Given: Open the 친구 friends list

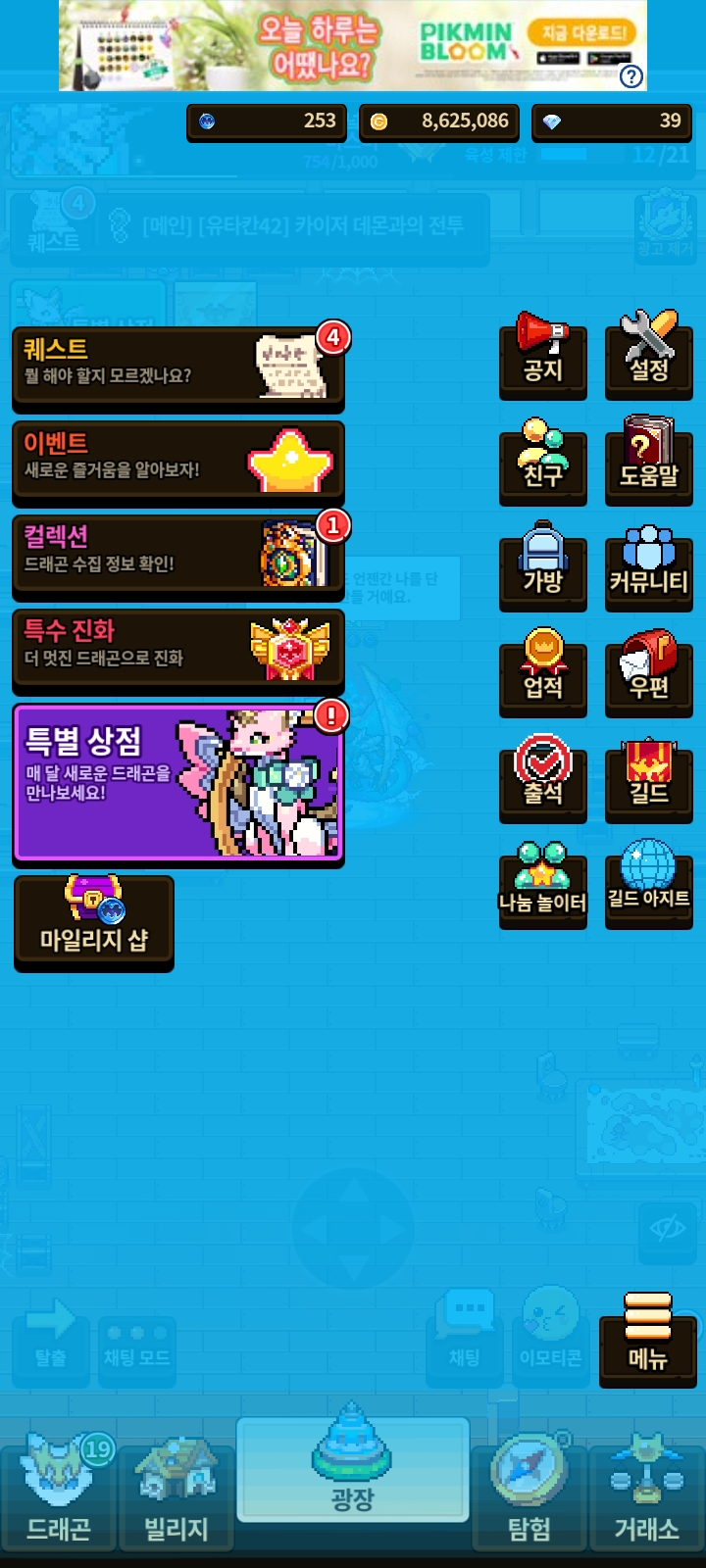Looking at the screenshot, I should (543, 463).
